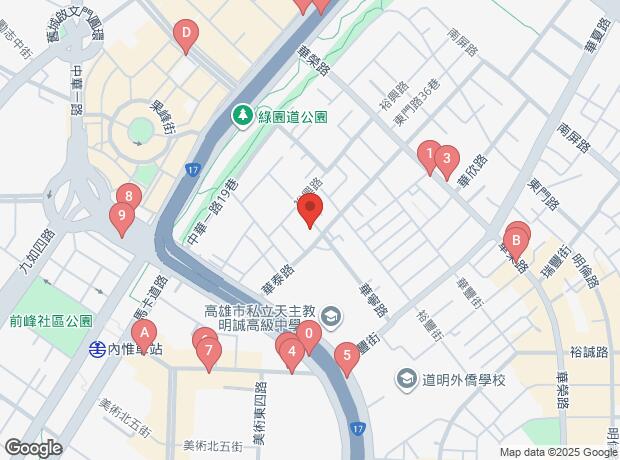Screen dimensions: 620x460
Task: Open the marker numbered 9
Action: pyautogui.click(x=122, y=218)
